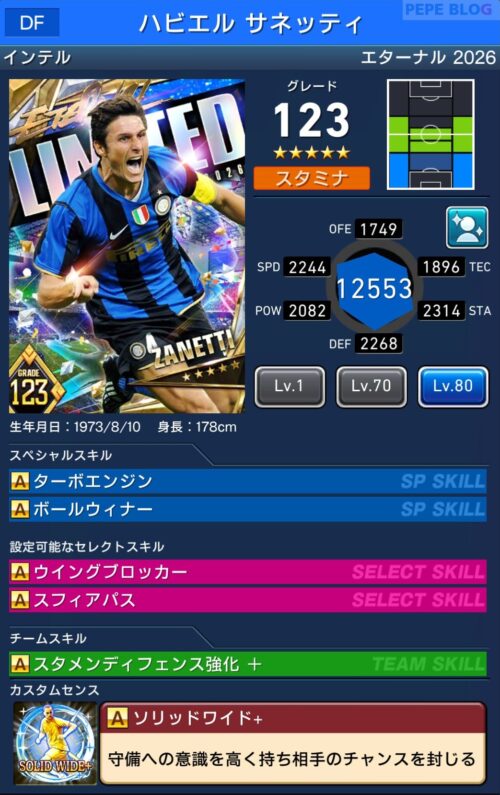Tap the sparkle player icon beside the stats
This screenshot has width=500, height=795.
(x=467, y=227)
